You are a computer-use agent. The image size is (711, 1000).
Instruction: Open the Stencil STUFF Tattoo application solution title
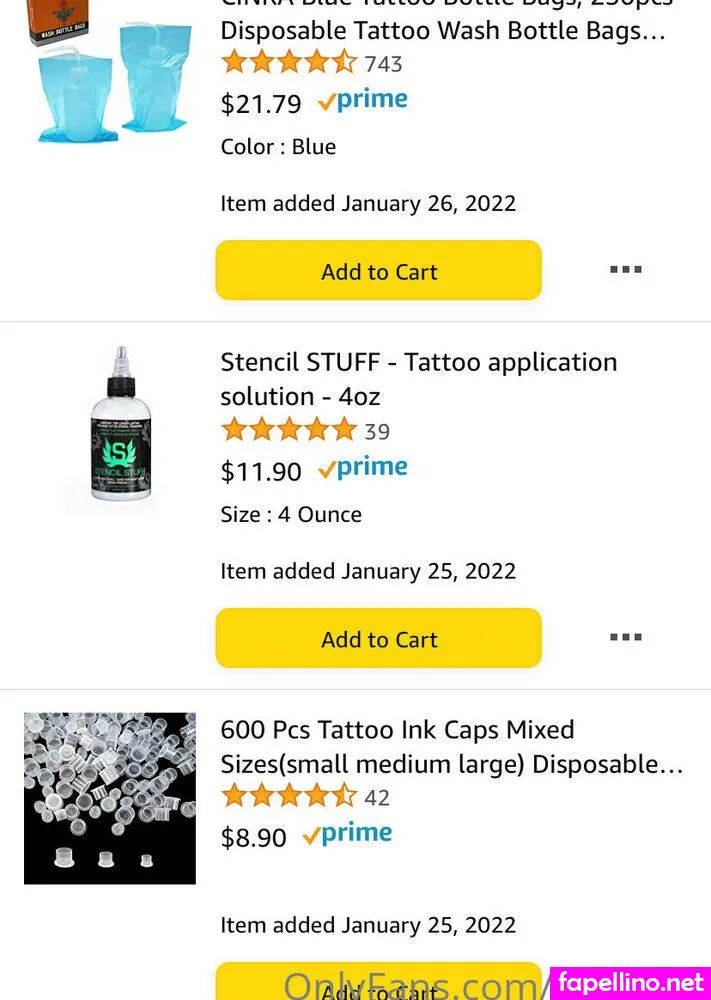(x=418, y=378)
